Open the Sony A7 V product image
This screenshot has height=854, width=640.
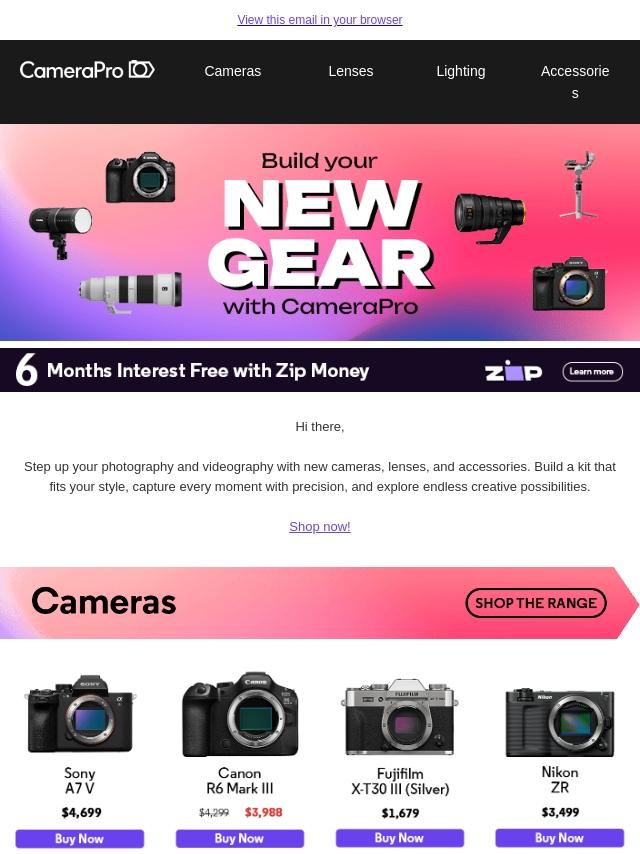pos(80,715)
